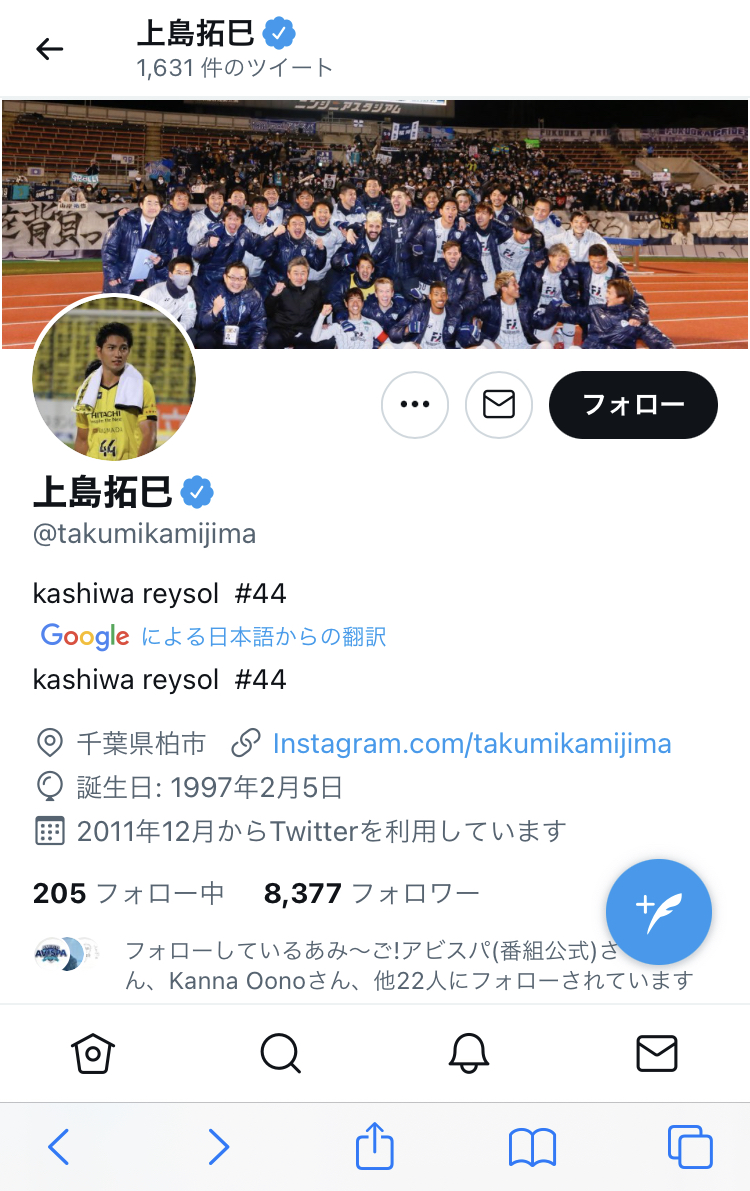Open the Google translation attribution link
The width and height of the screenshot is (750, 1191).
coord(214,636)
